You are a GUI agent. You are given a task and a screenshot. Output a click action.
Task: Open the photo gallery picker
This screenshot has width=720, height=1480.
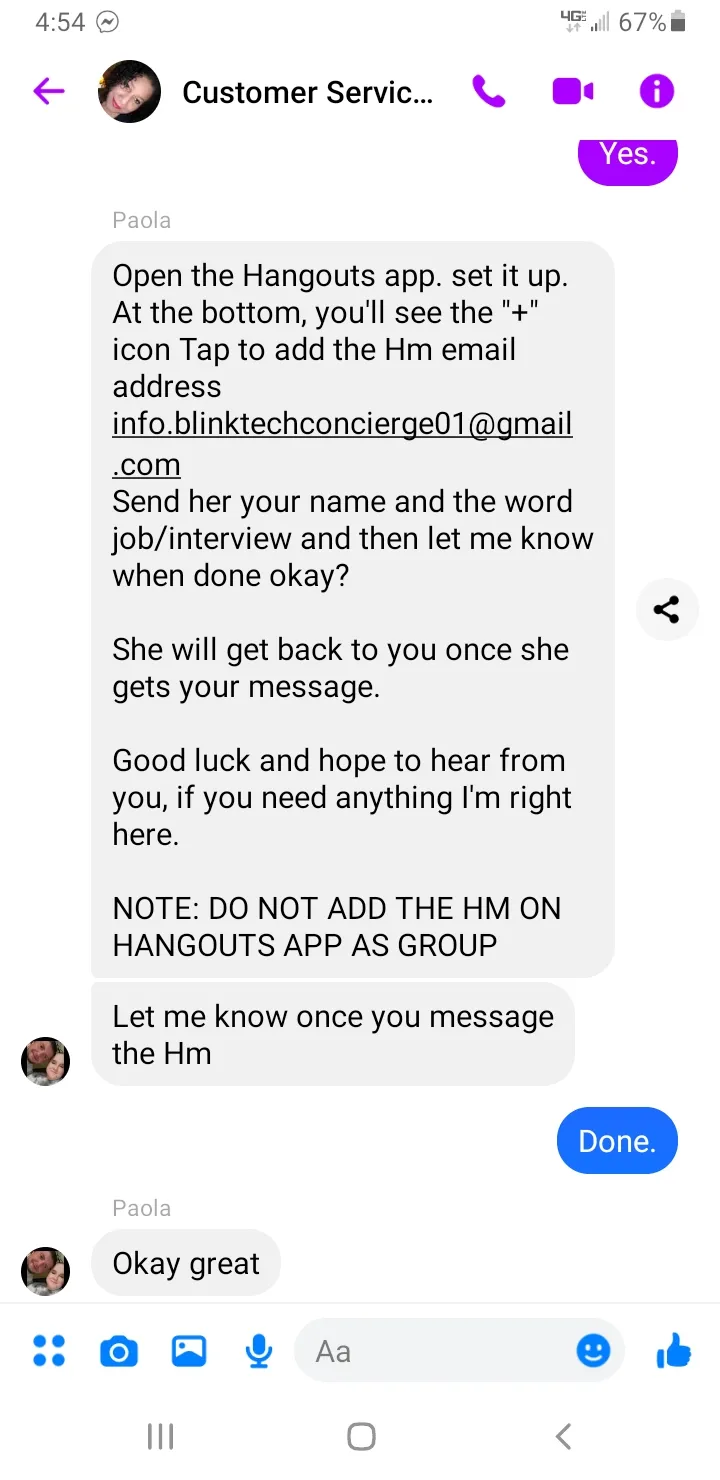[x=189, y=1351]
